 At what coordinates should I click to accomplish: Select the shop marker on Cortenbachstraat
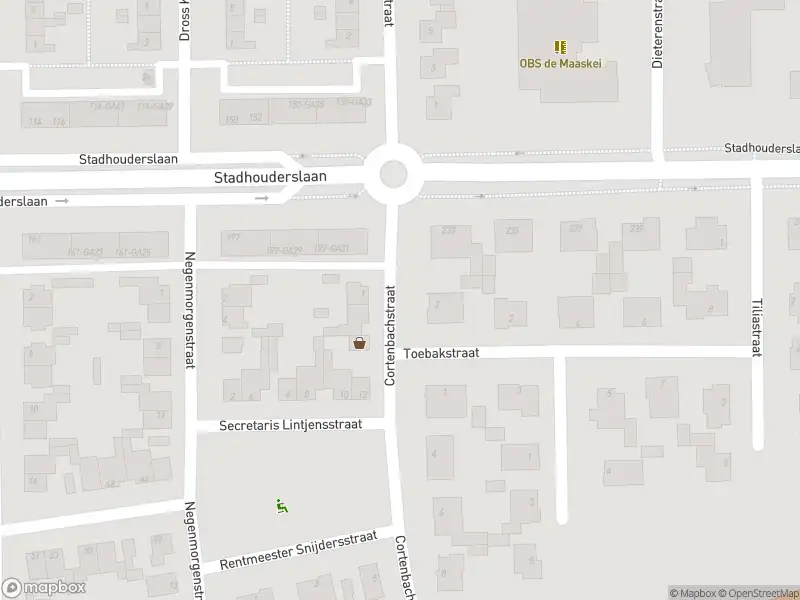coord(358,343)
